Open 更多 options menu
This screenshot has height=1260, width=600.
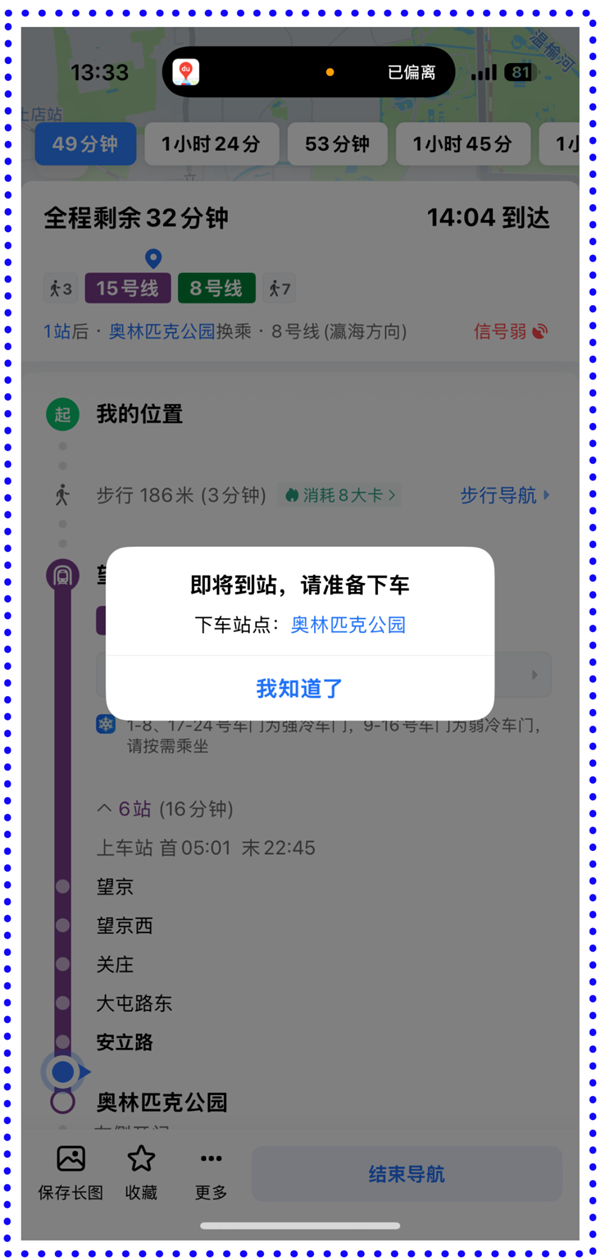tap(211, 1173)
